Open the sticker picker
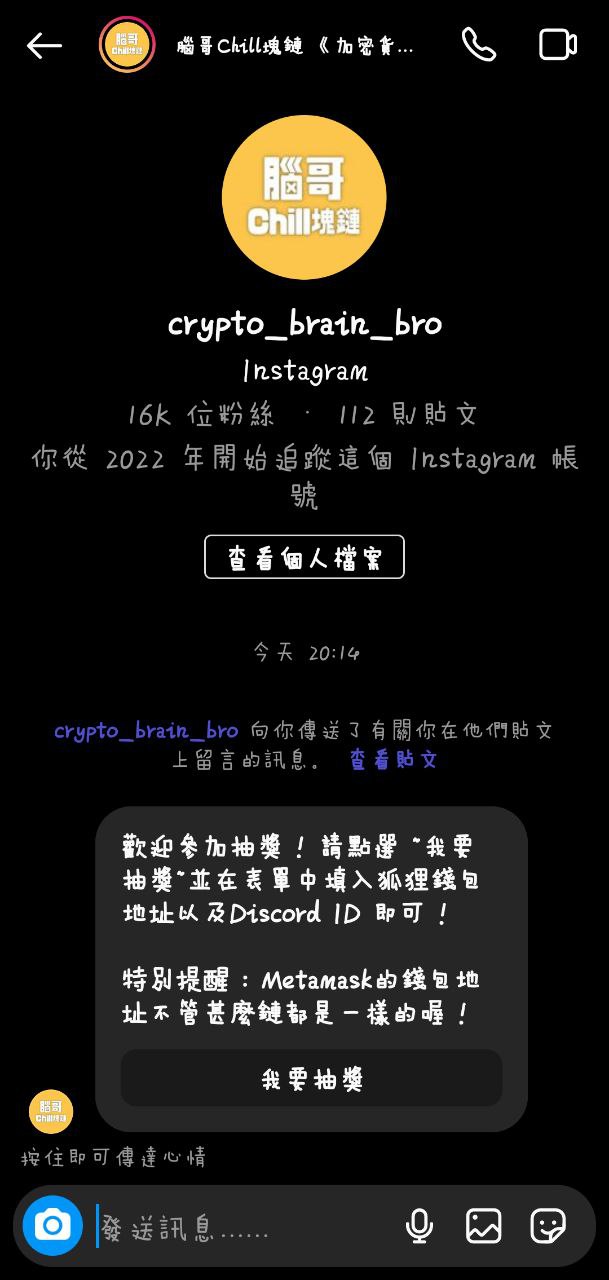This screenshot has height=1280, width=609. click(x=548, y=1226)
